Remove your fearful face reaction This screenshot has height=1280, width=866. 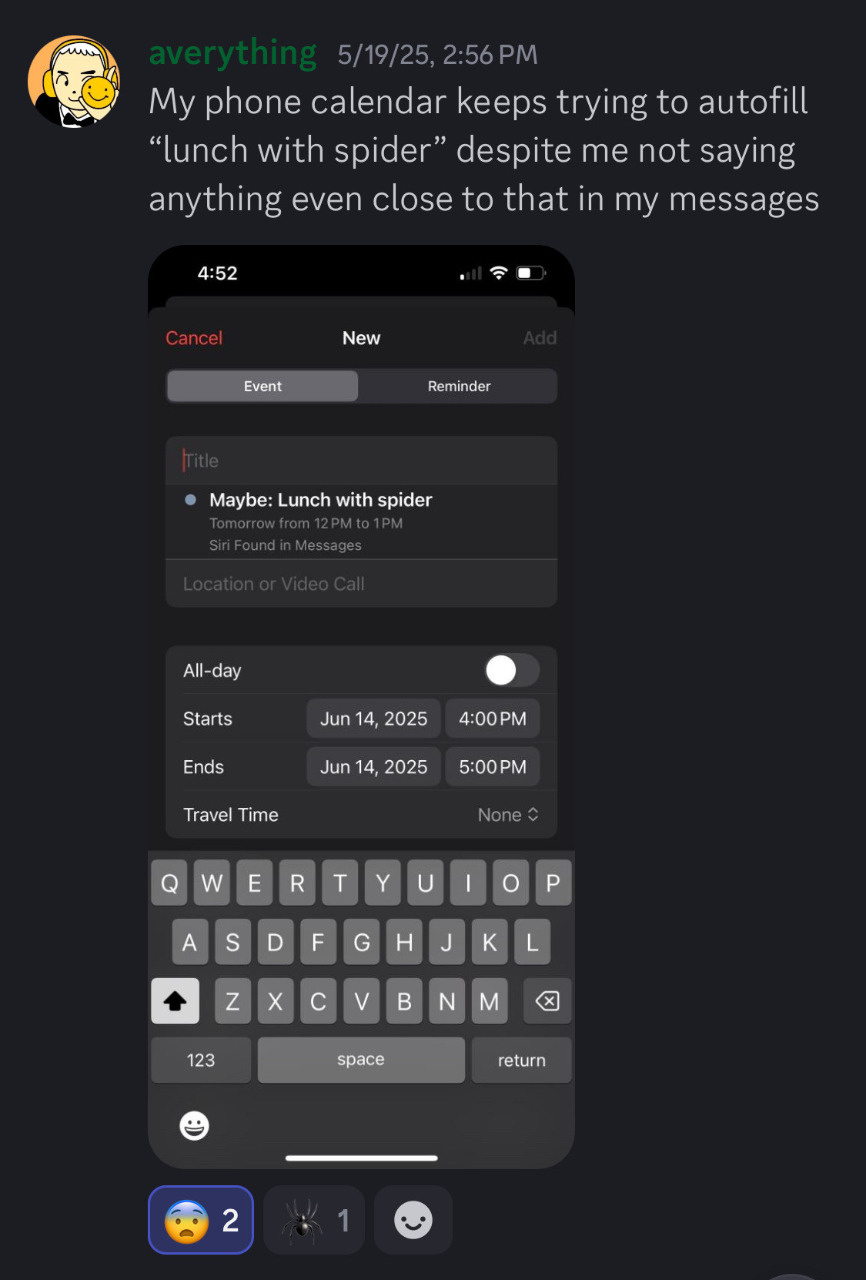(201, 1220)
